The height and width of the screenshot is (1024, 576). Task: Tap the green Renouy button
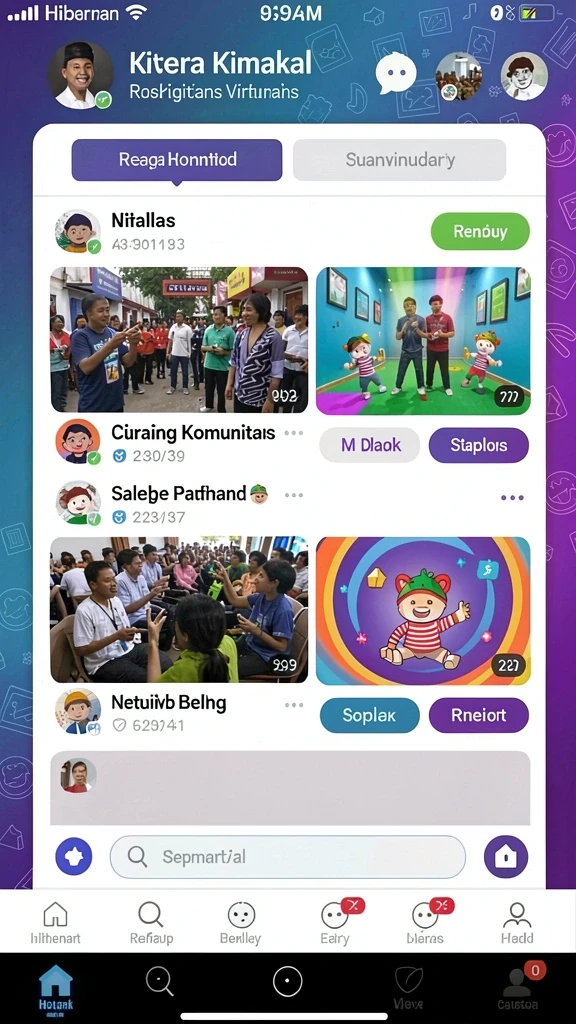coord(480,231)
